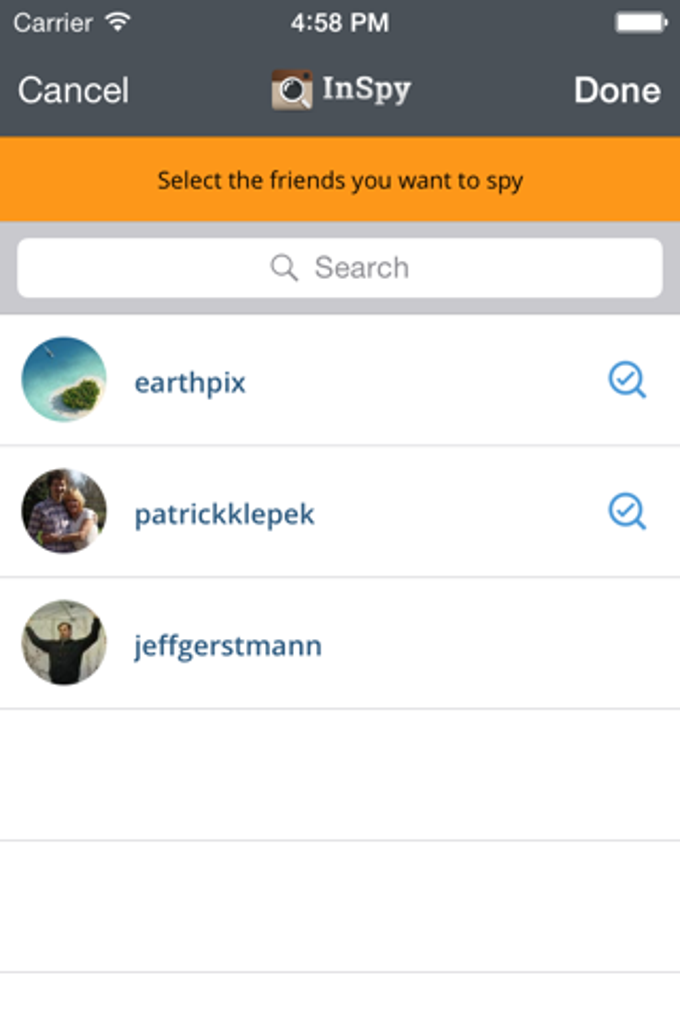Confirm selection with Done
Screen dimensions: 680x1020
point(616,91)
